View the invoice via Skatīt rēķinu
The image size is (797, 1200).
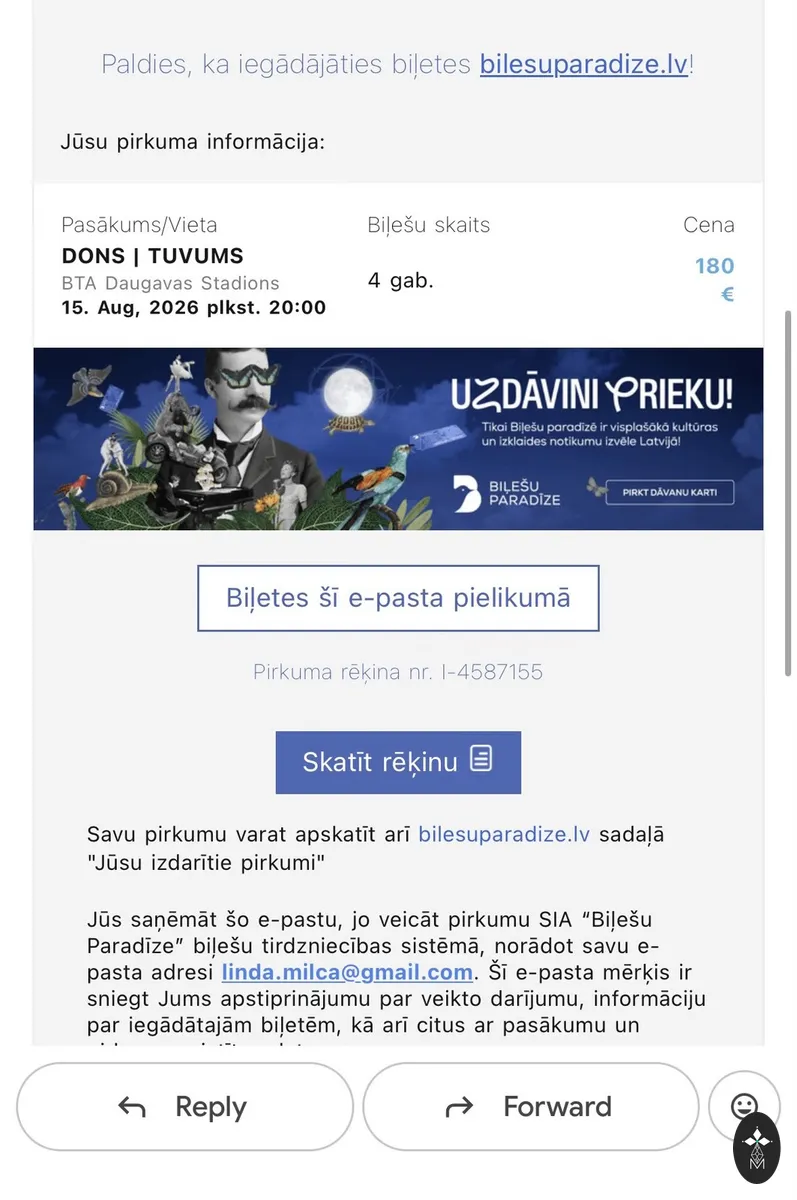[x=398, y=762]
